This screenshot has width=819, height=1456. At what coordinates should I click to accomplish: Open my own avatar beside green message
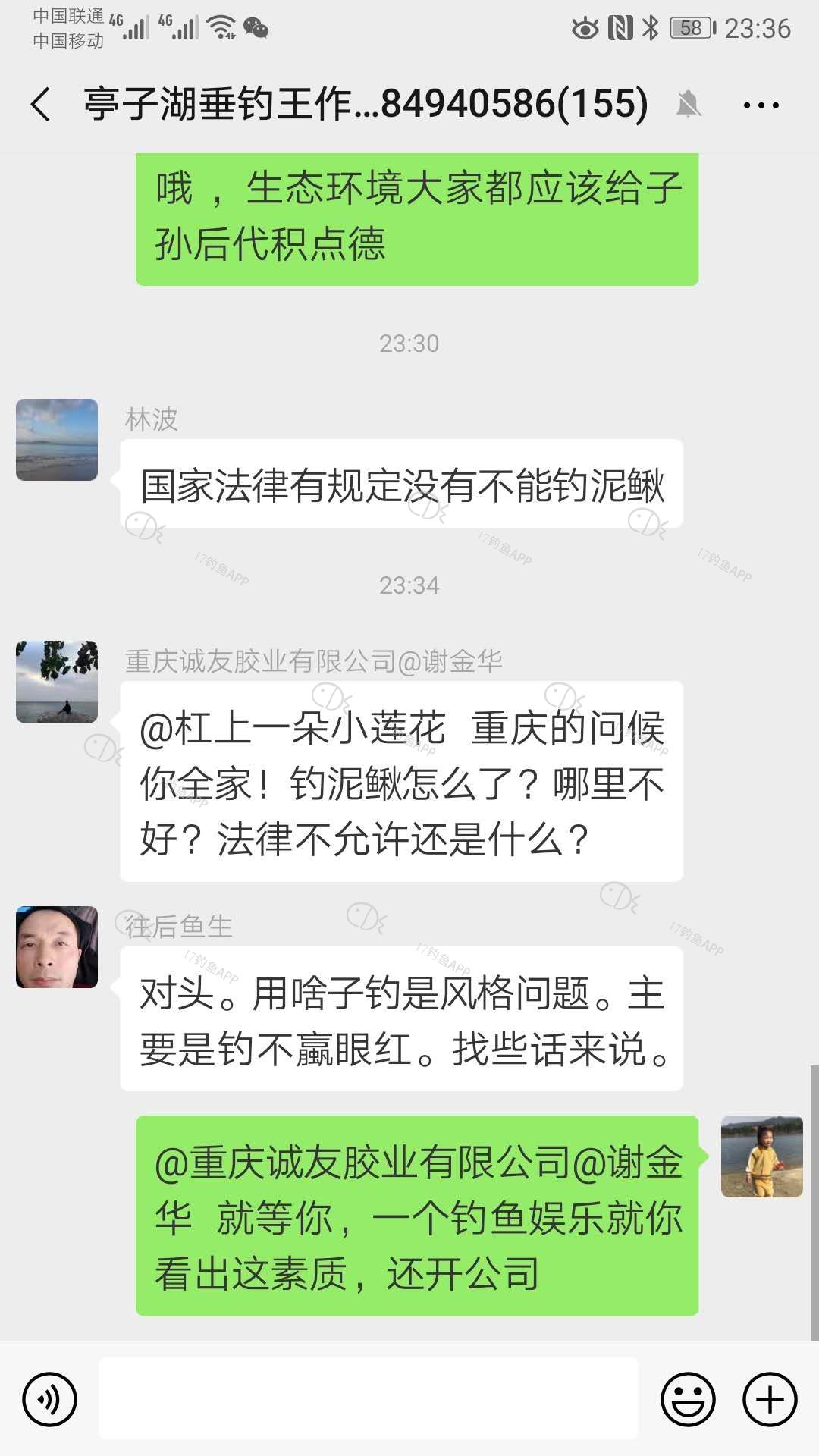coord(761,1156)
